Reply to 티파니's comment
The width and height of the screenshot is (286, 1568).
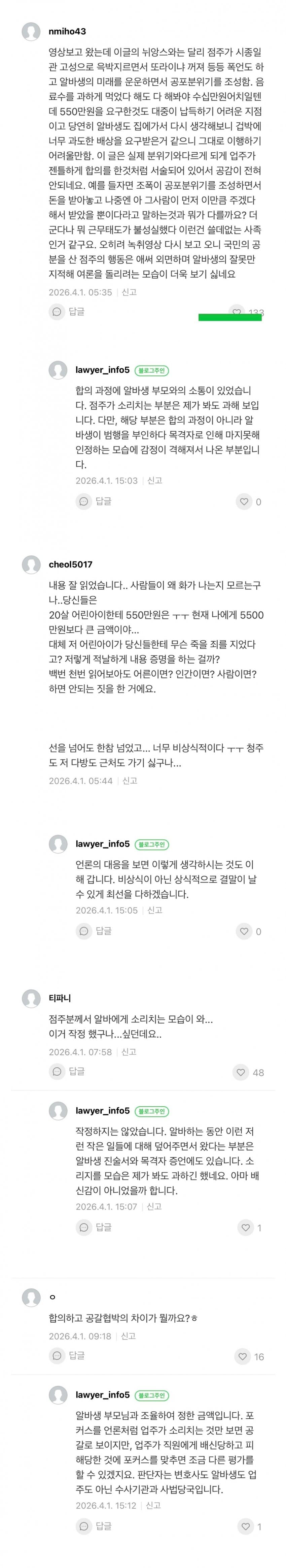coord(67,1071)
